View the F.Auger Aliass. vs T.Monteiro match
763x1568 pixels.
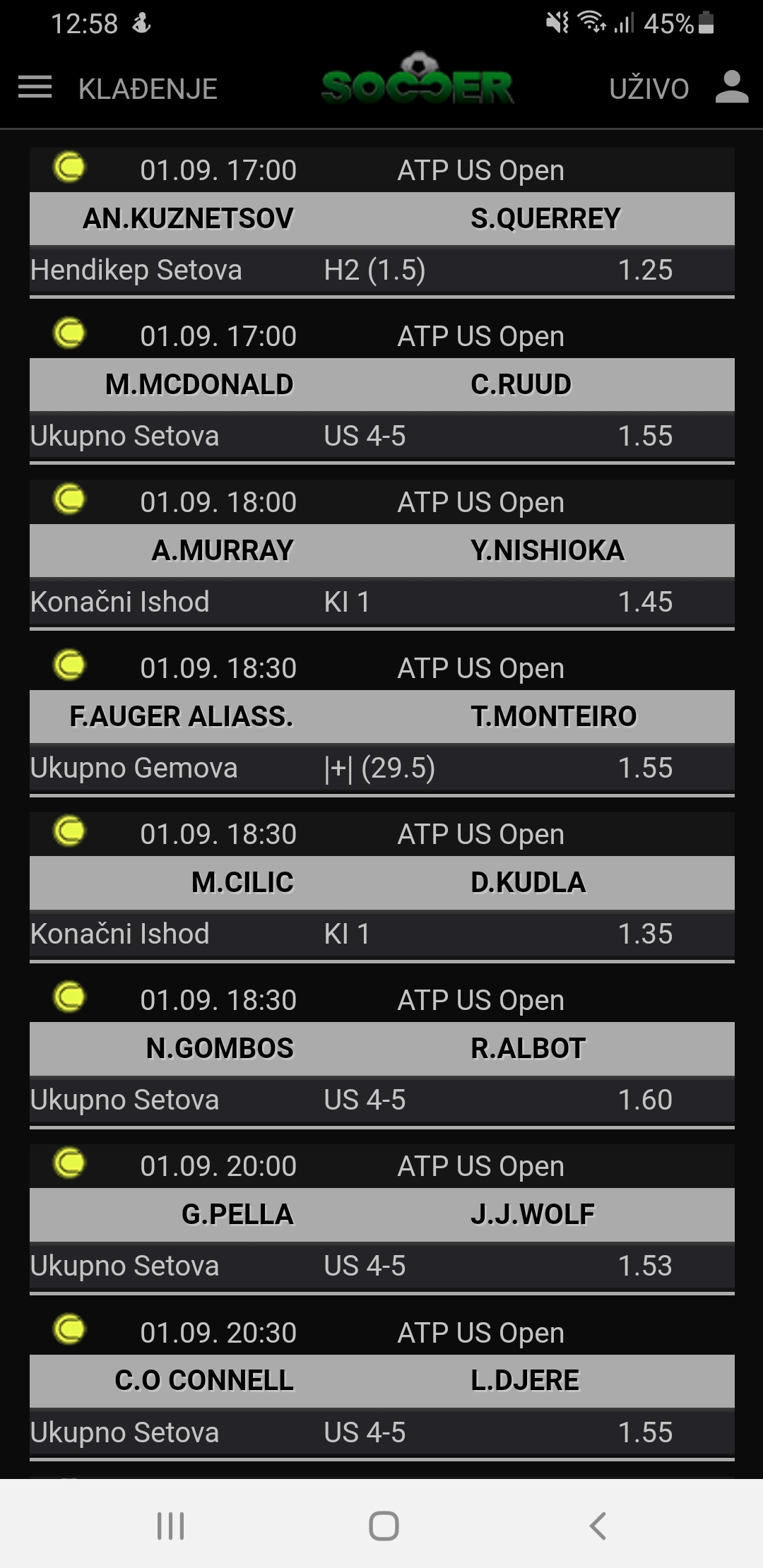click(382, 717)
